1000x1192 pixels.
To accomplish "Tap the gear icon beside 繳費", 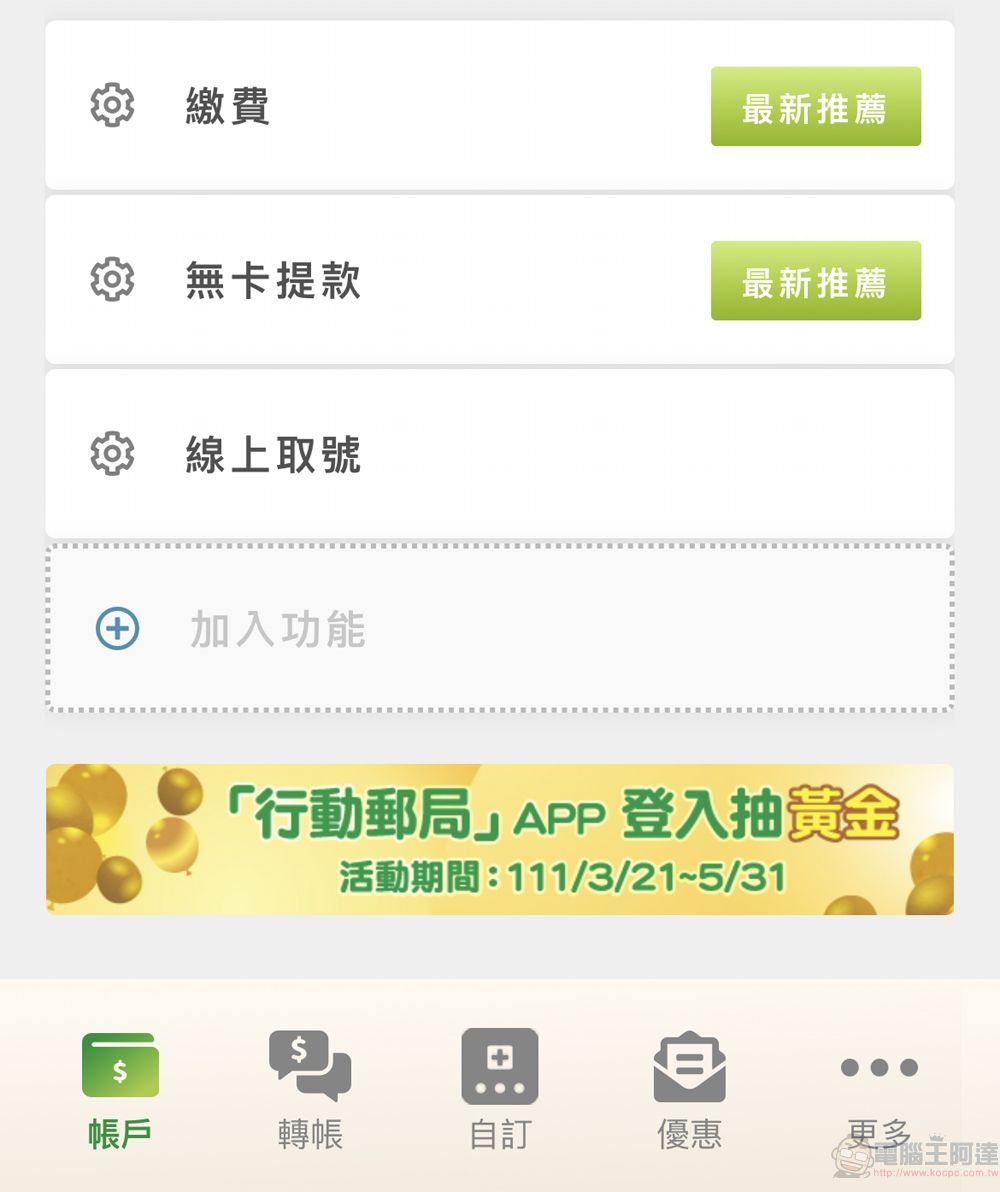I will (x=112, y=105).
